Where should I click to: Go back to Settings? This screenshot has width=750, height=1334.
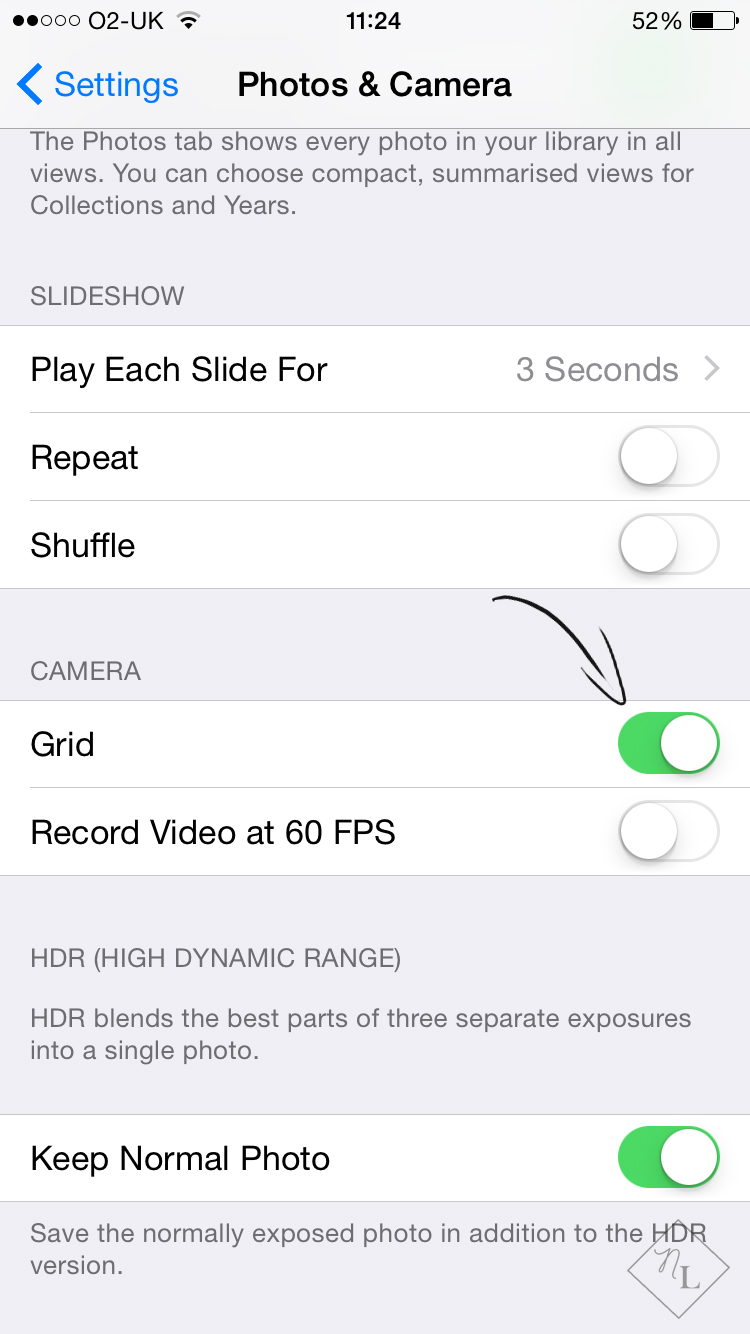[x=98, y=85]
